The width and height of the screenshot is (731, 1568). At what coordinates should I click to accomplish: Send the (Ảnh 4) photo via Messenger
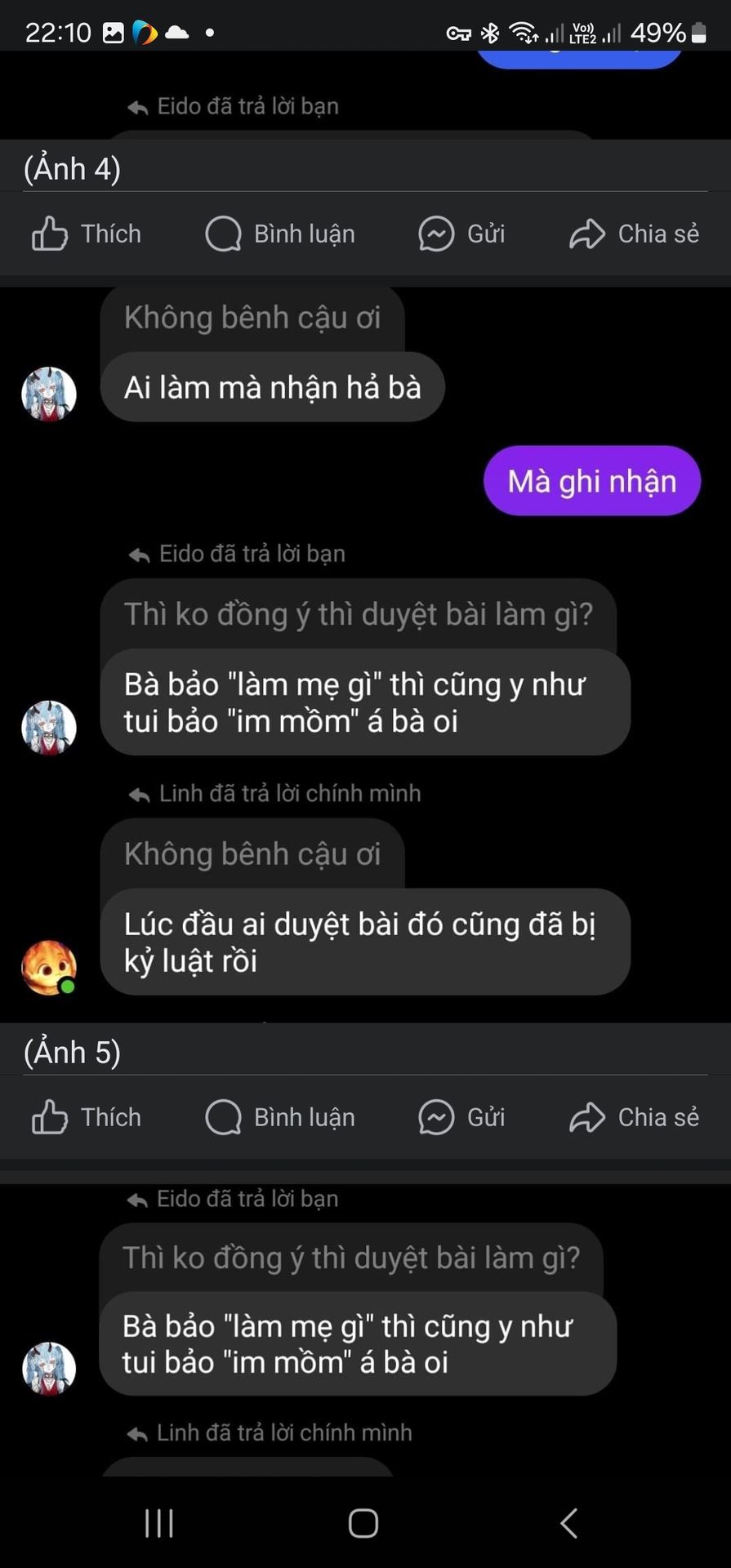tap(461, 234)
